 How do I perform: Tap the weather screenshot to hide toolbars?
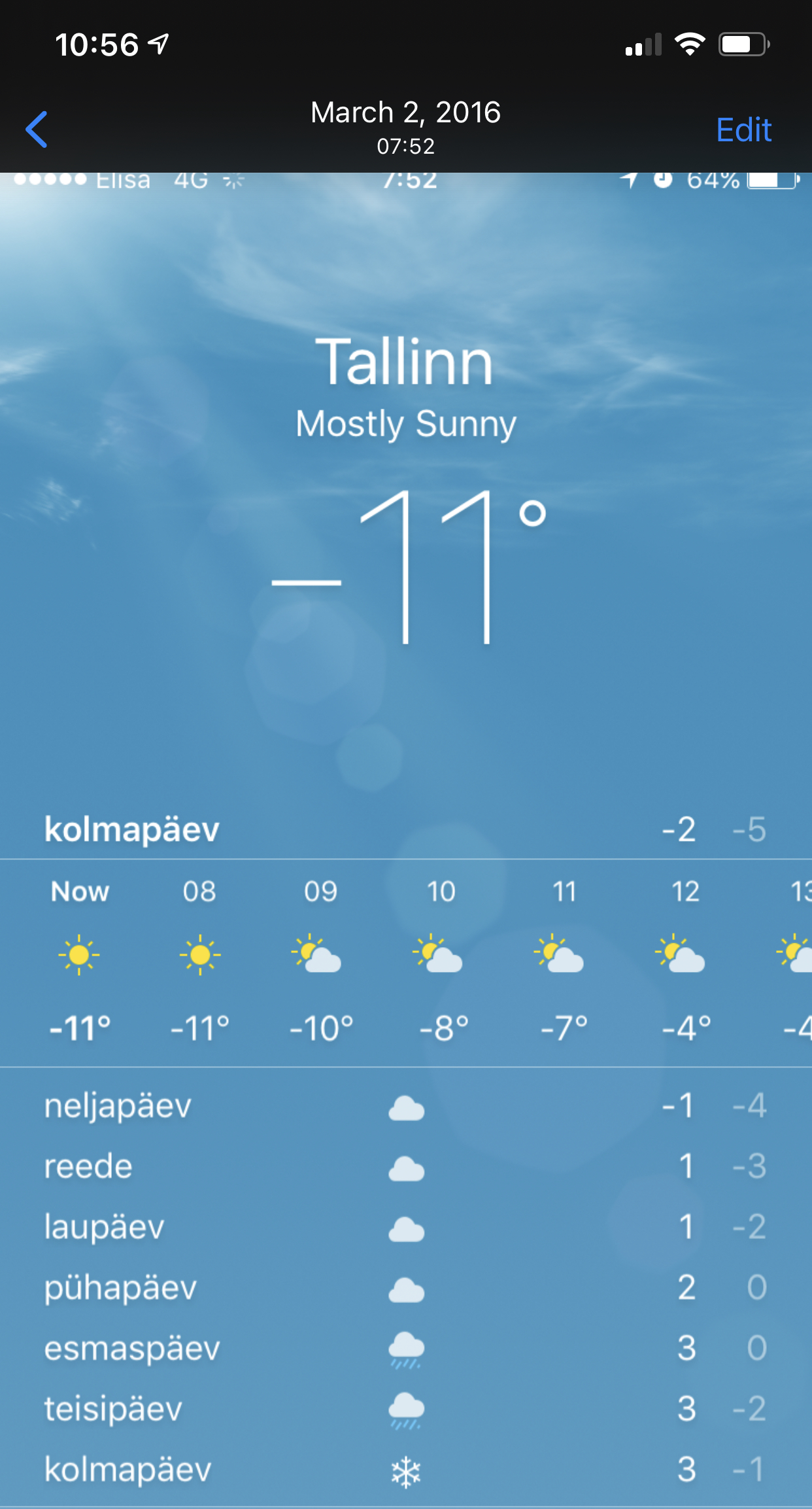tap(406, 841)
